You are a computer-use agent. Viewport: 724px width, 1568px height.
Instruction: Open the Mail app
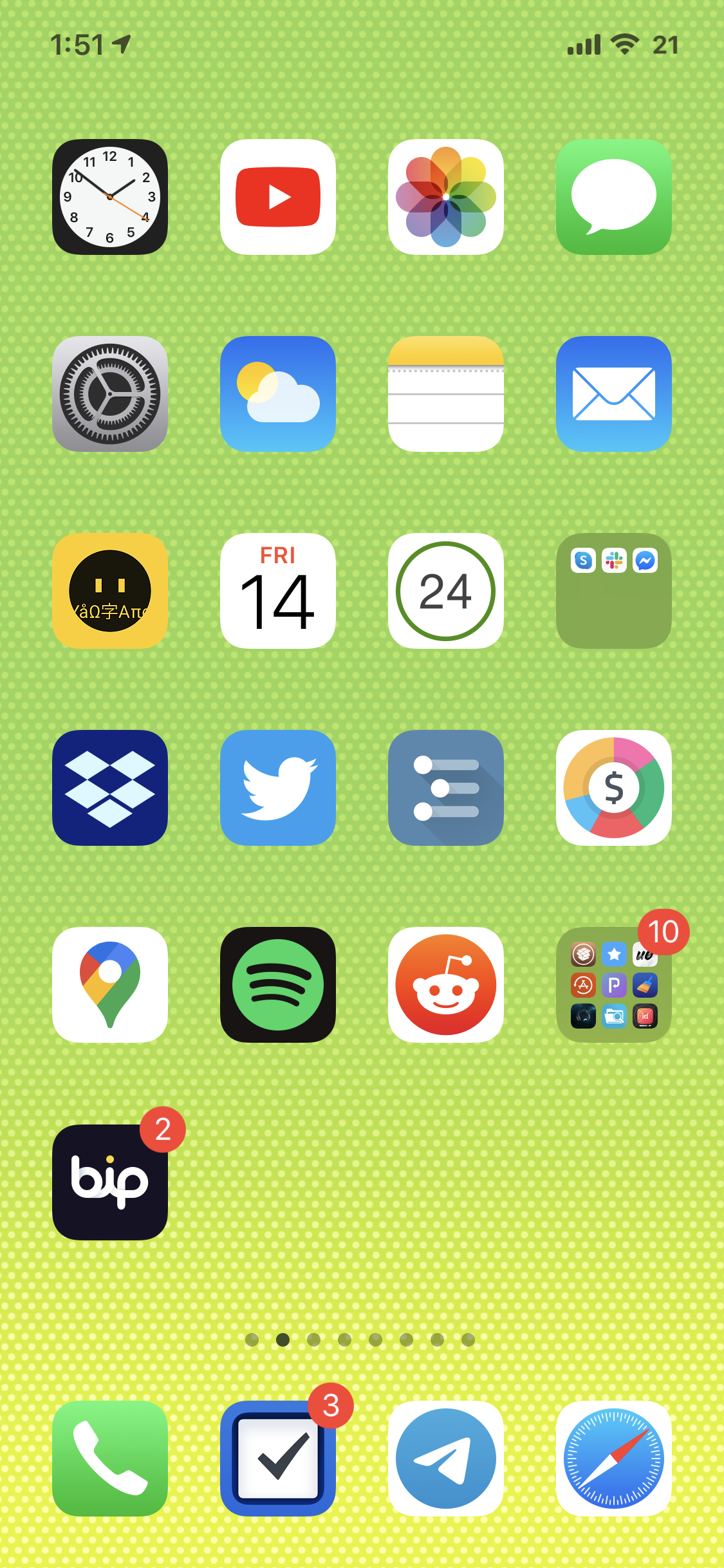click(614, 394)
